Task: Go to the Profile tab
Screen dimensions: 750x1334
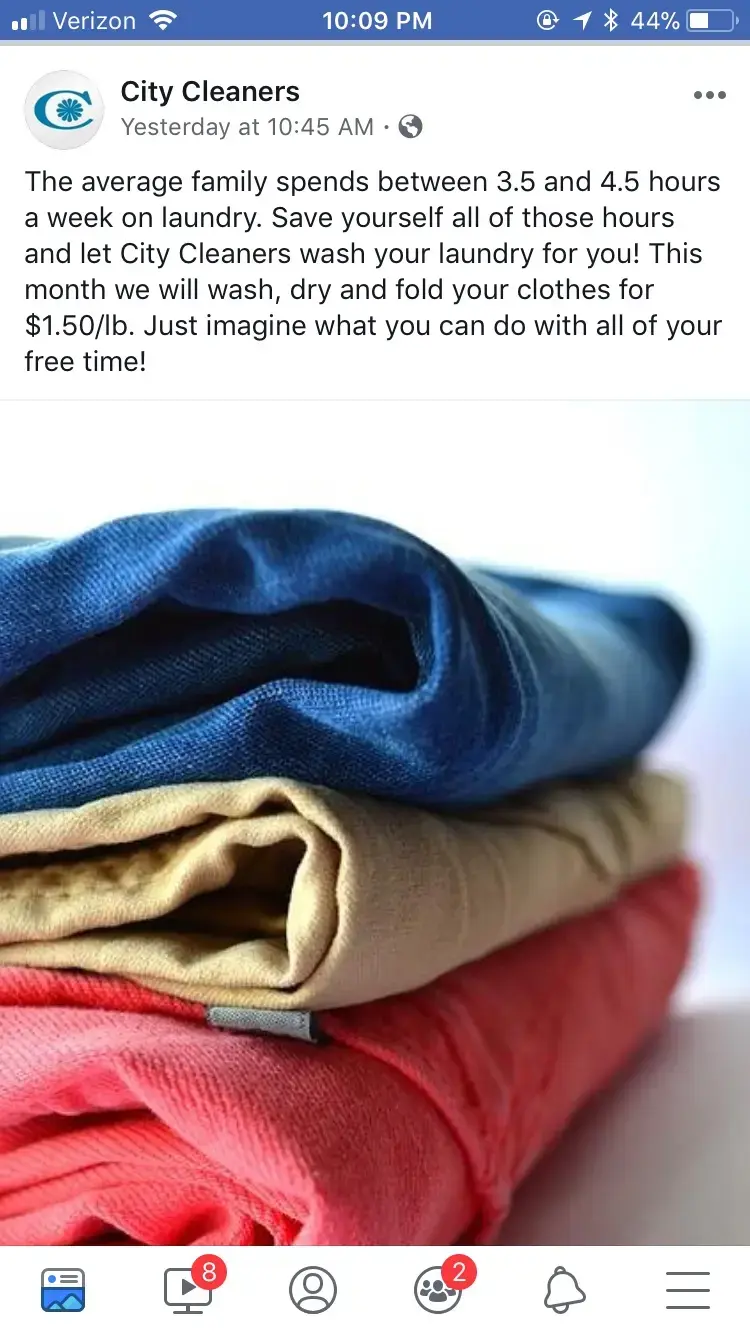Action: pyautogui.click(x=313, y=1289)
